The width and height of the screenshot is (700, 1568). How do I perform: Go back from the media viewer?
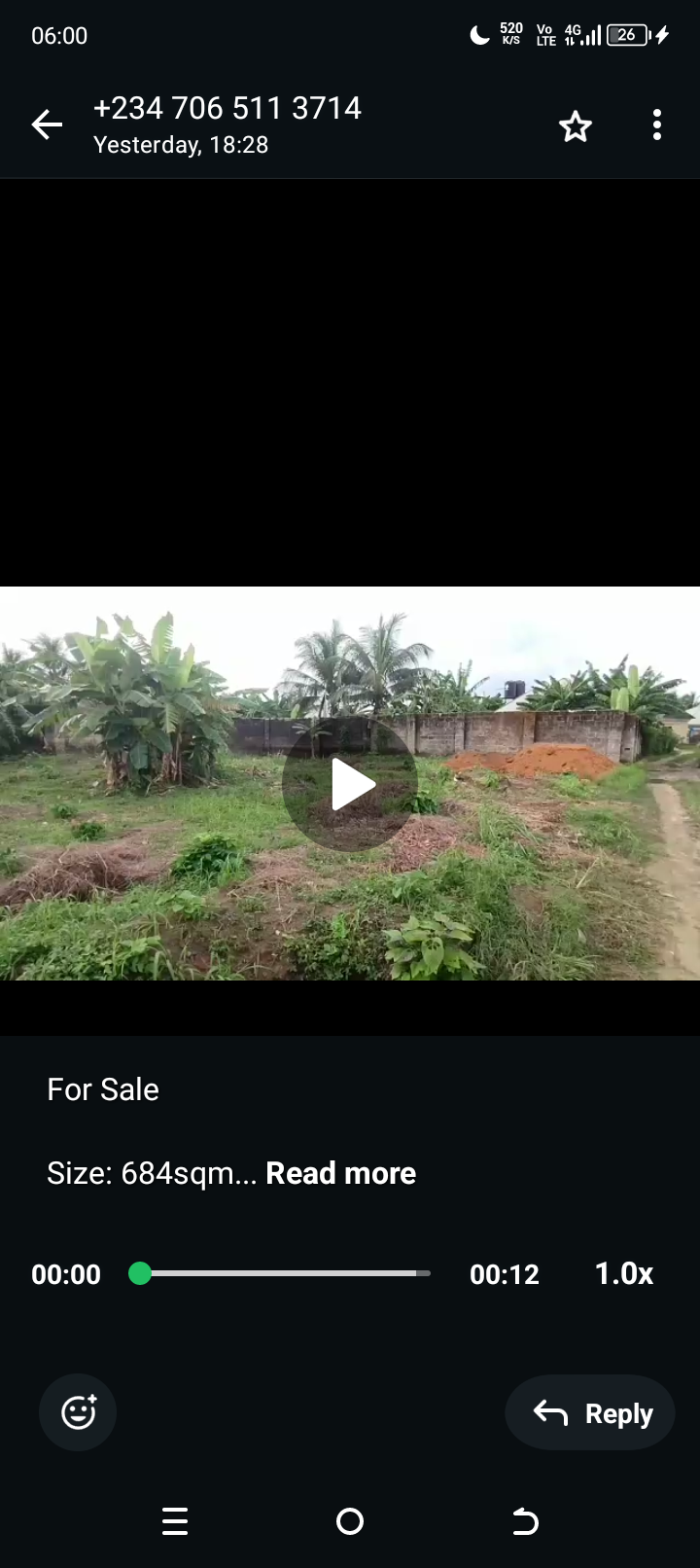tap(47, 125)
